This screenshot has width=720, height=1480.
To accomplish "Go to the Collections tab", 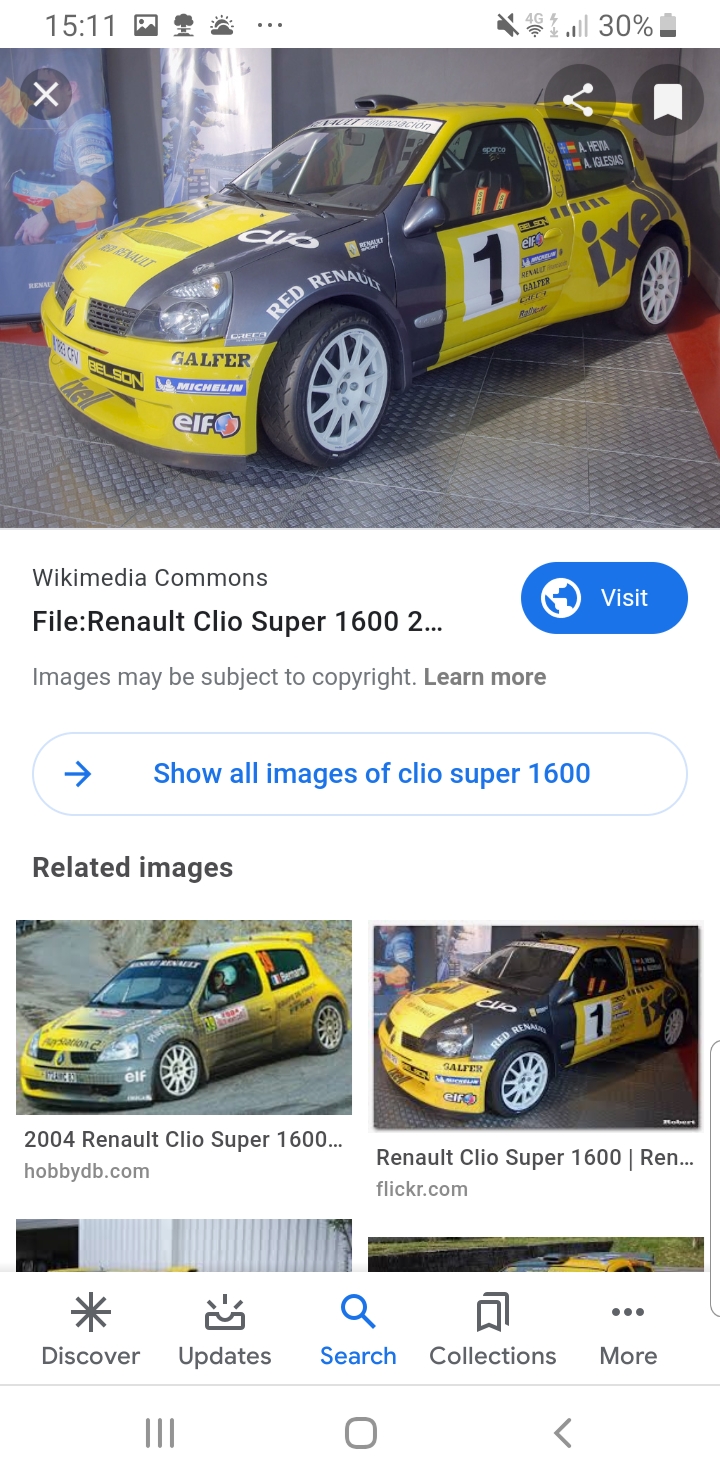I will [x=492, y=1330].
